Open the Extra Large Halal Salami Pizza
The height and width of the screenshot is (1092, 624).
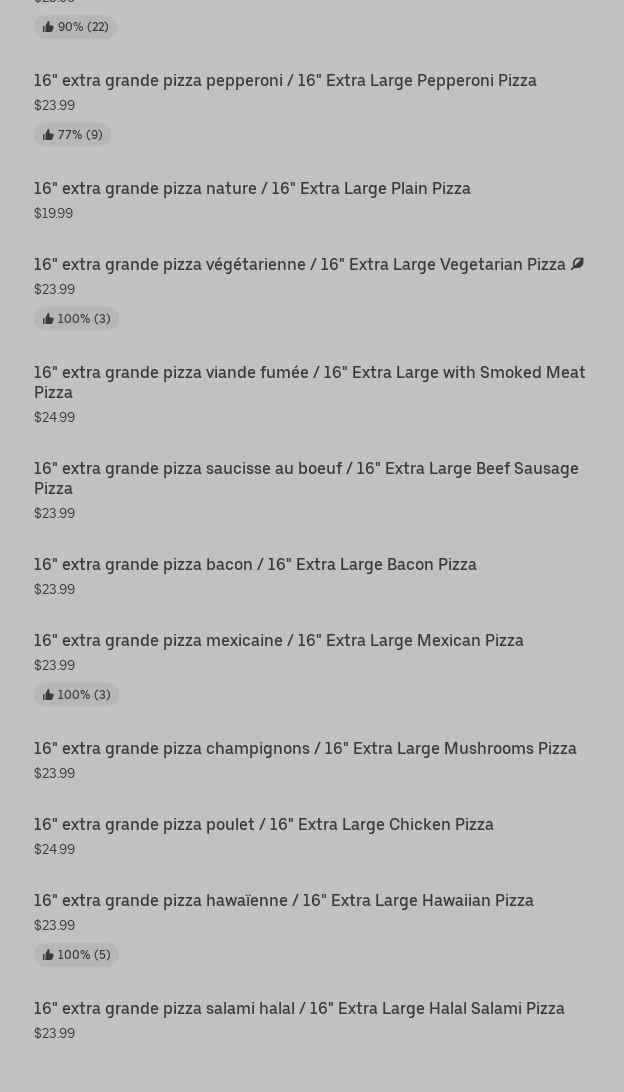click(299, 1009)
